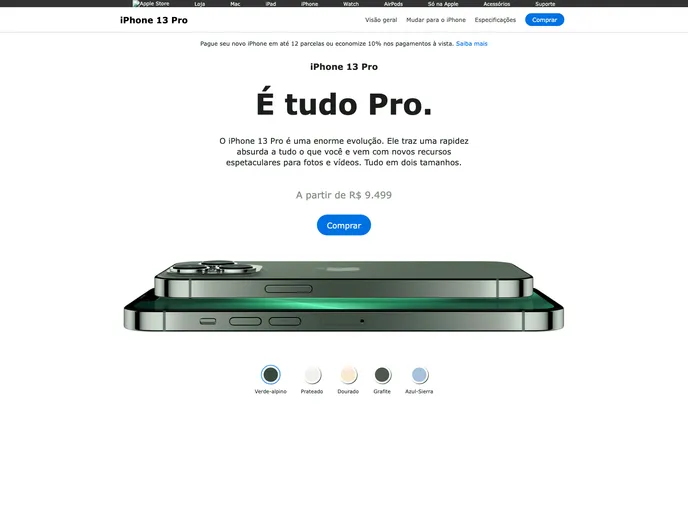This screenshot has height=512, width=688.
Task: Follow the Saiba mais link
Action: click(x=472, y=44)
